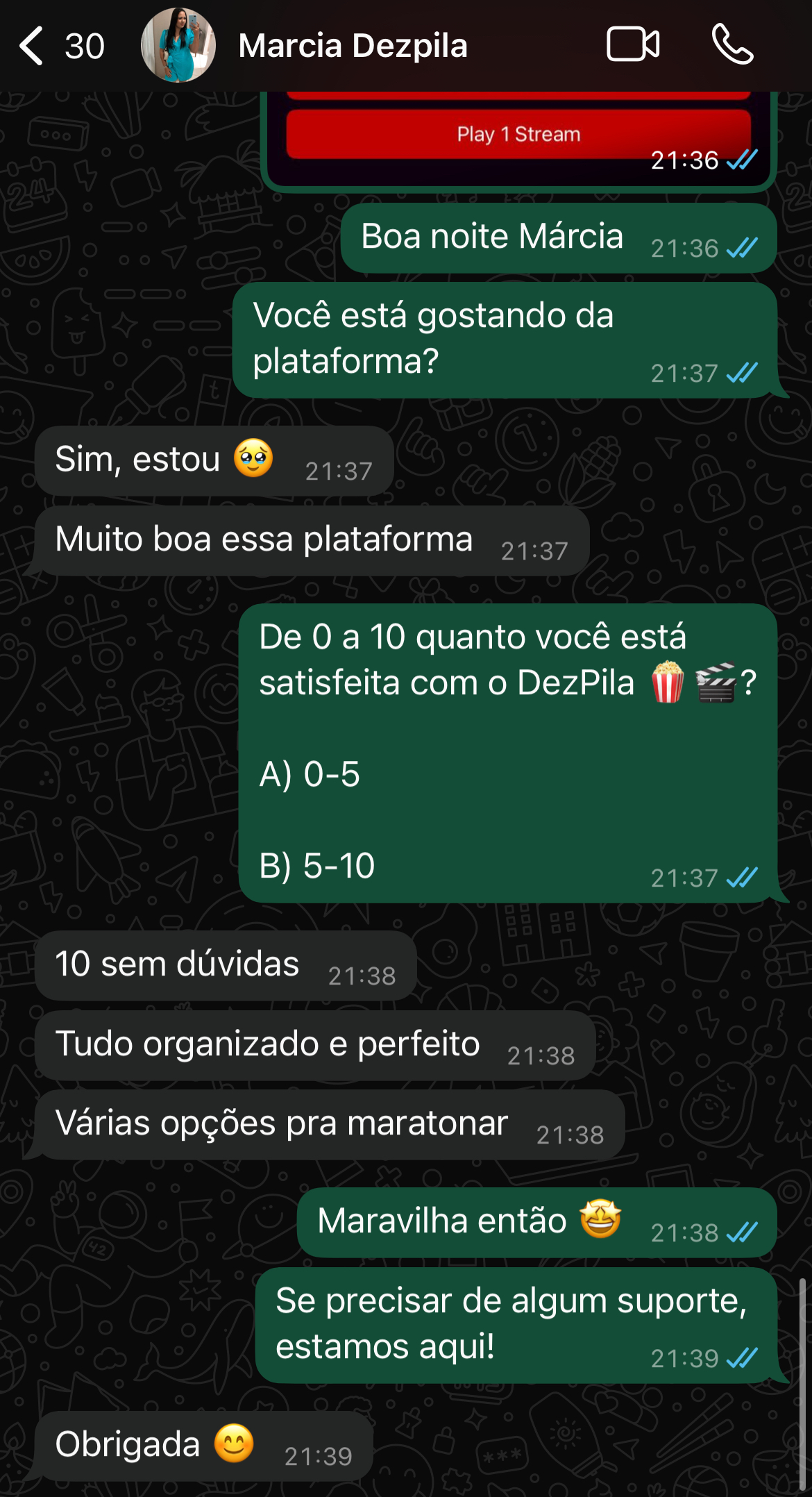This screenshot has width=812, height=1497.
Task: Open the Play 1 Stream image message
Action: pyautogui.click(x=518, y=135)
